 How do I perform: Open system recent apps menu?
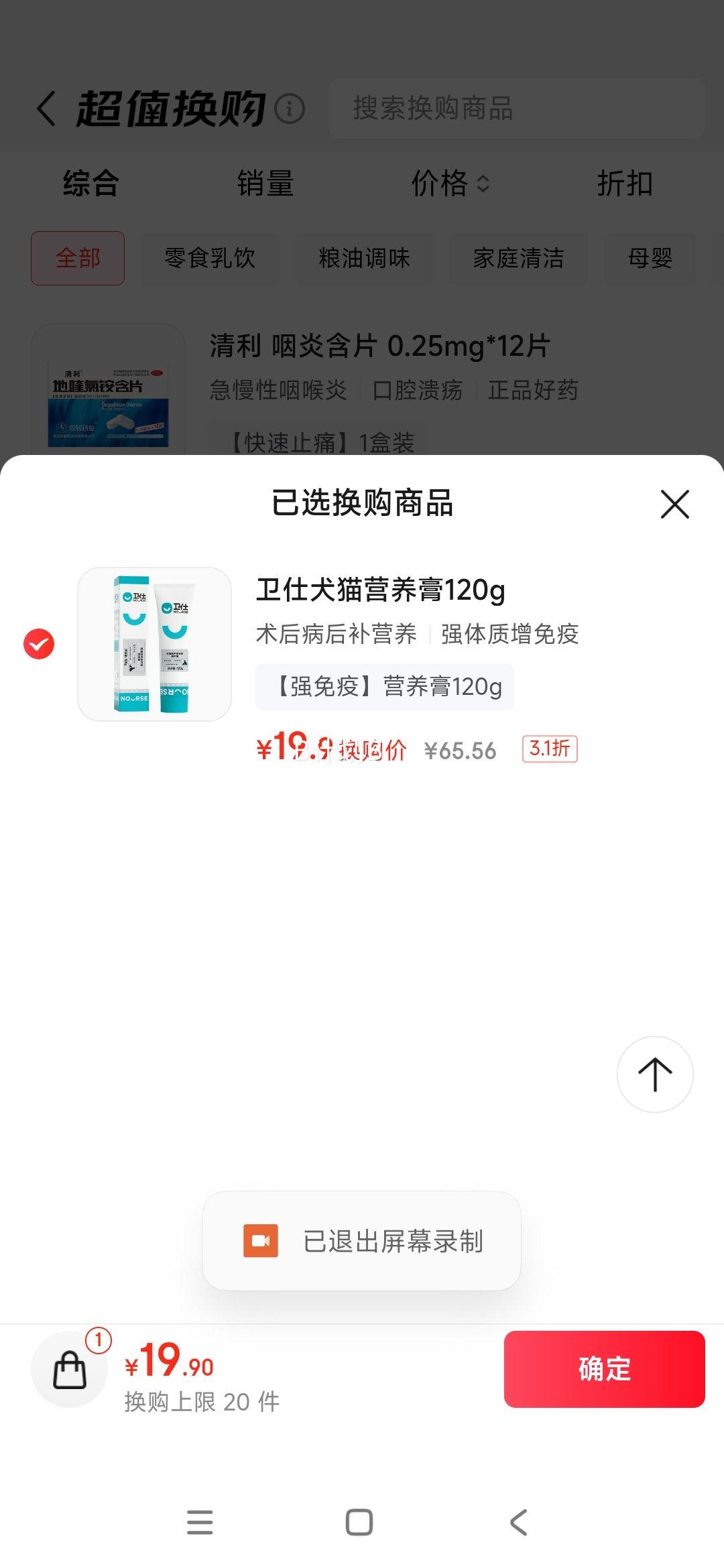[200, 1522]
